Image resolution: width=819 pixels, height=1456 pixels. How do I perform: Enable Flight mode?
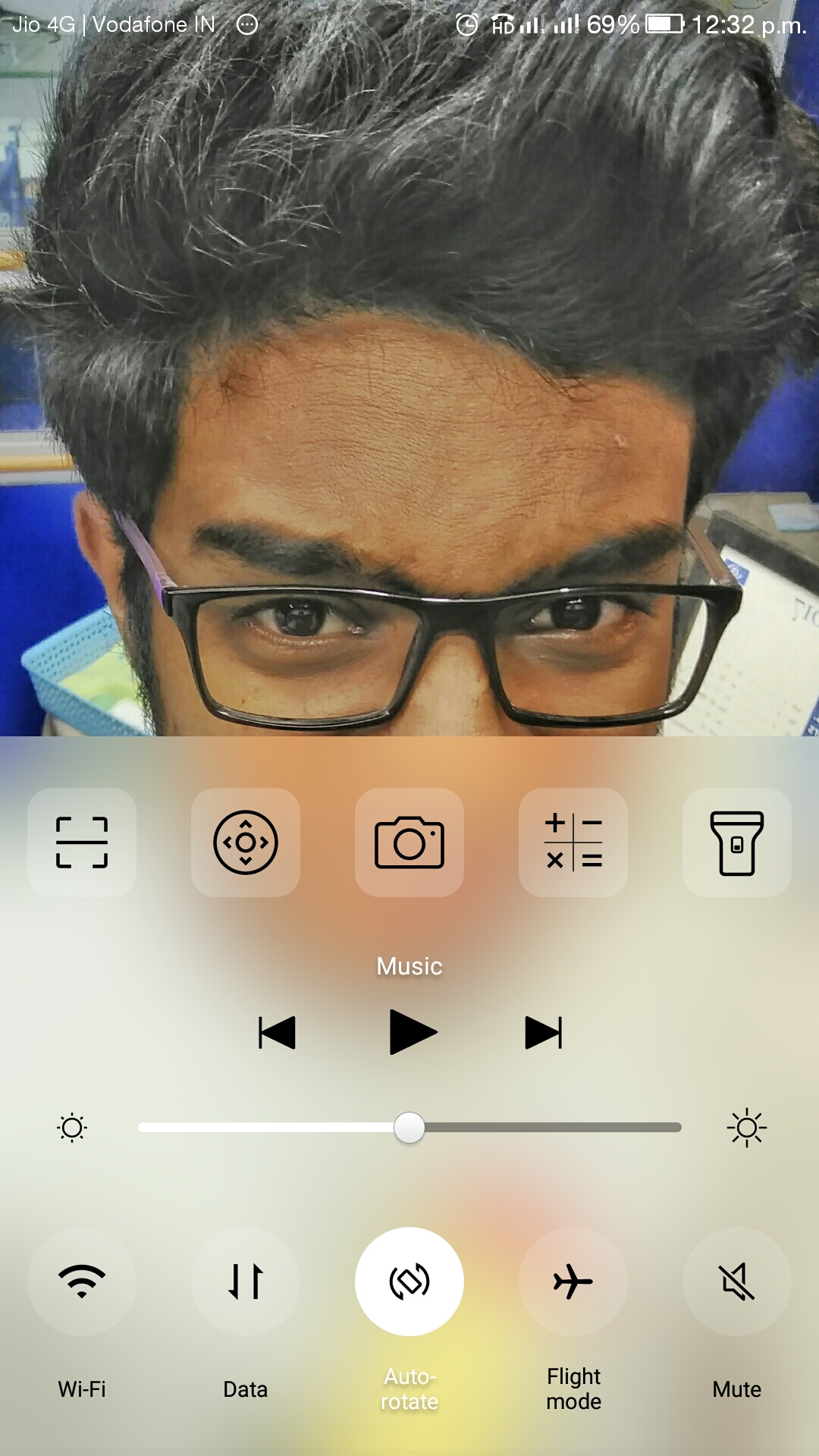tap(573, 1282)
